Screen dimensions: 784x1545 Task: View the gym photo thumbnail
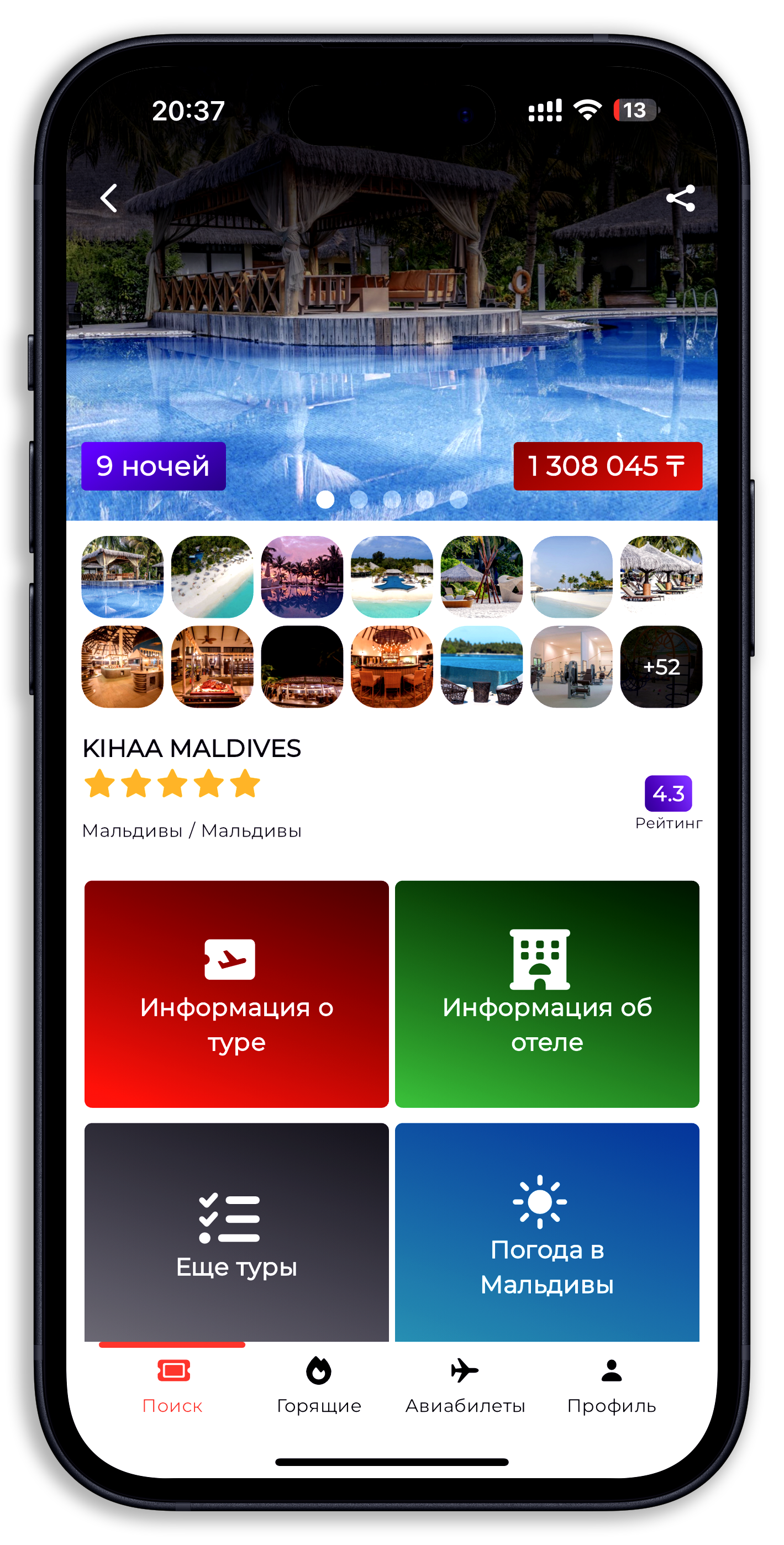tap(571, 666)
